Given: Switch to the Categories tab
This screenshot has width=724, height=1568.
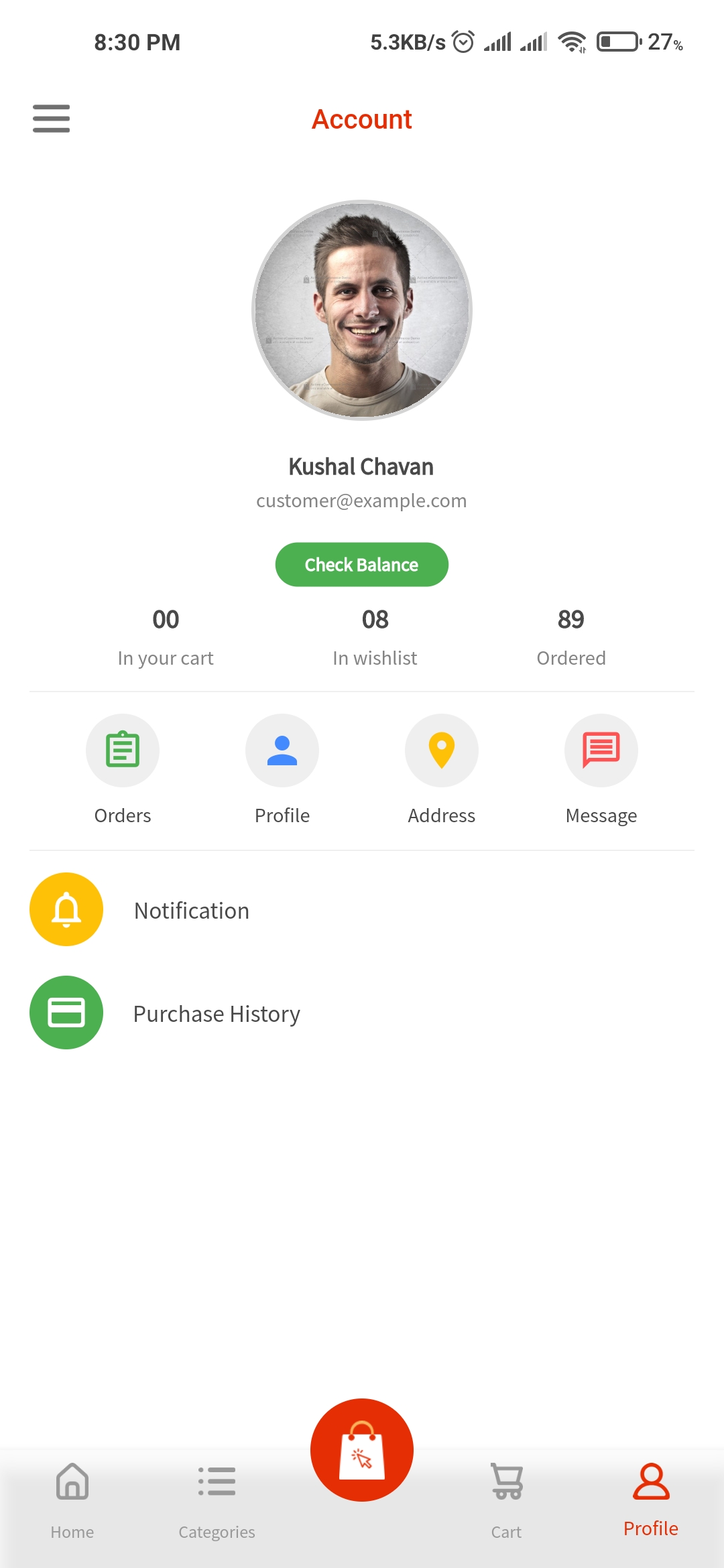Looking at the screenshot, I should click(x=217, y=1500).
